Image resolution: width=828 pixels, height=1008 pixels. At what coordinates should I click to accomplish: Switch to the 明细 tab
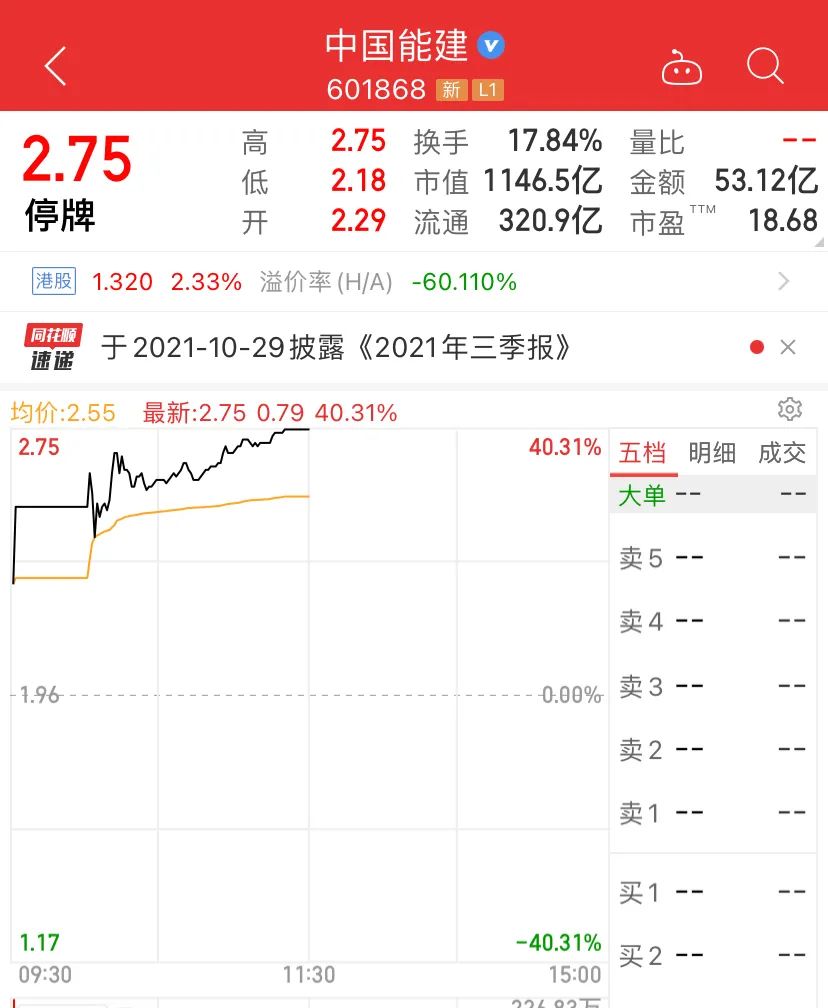(x=712, y=453)
